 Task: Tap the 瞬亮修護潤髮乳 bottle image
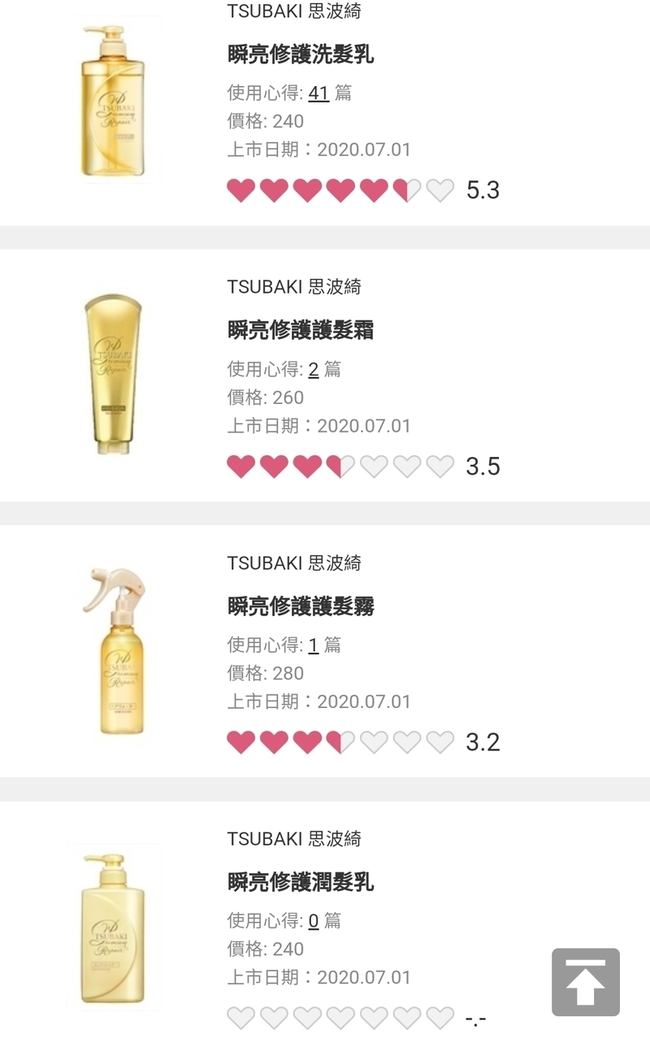click(113, 929)
